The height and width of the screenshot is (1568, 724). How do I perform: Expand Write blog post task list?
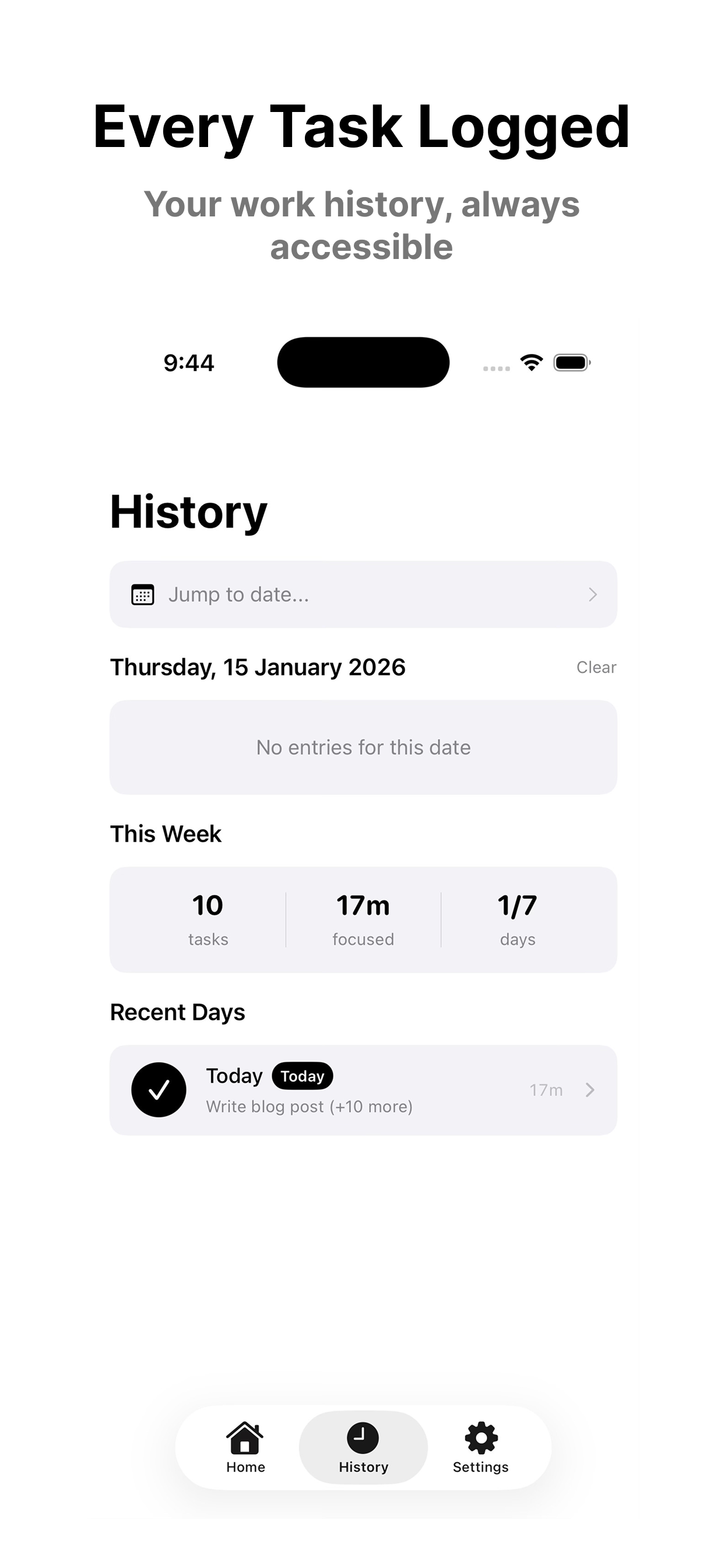click(309, 1107)
